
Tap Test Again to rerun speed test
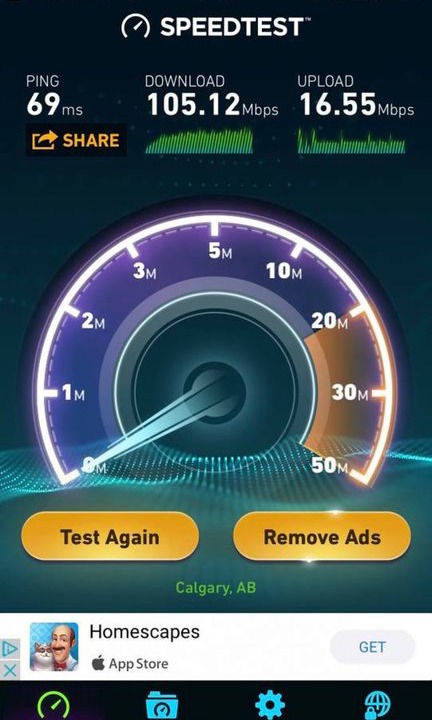tap(110, 536)
